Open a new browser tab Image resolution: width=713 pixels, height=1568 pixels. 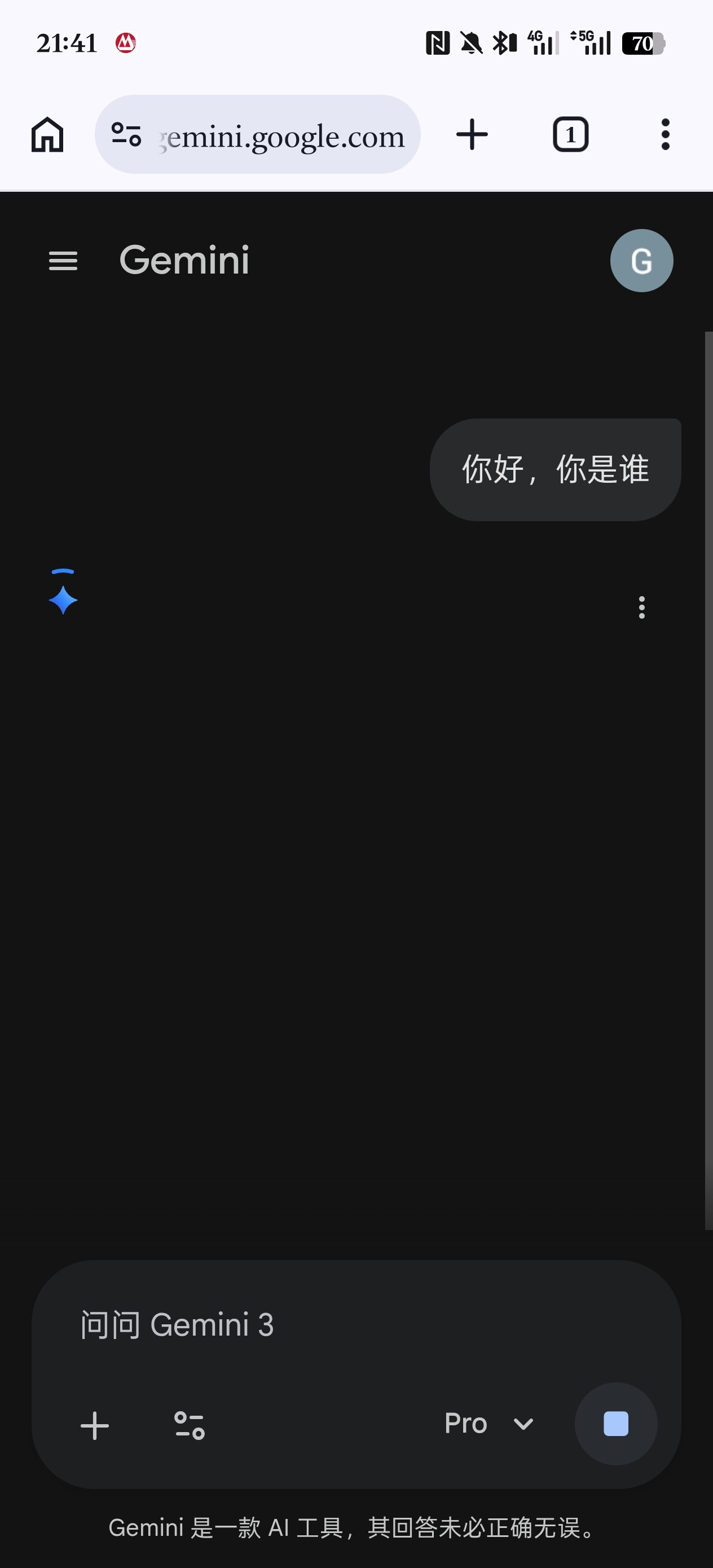click(472, 135)
